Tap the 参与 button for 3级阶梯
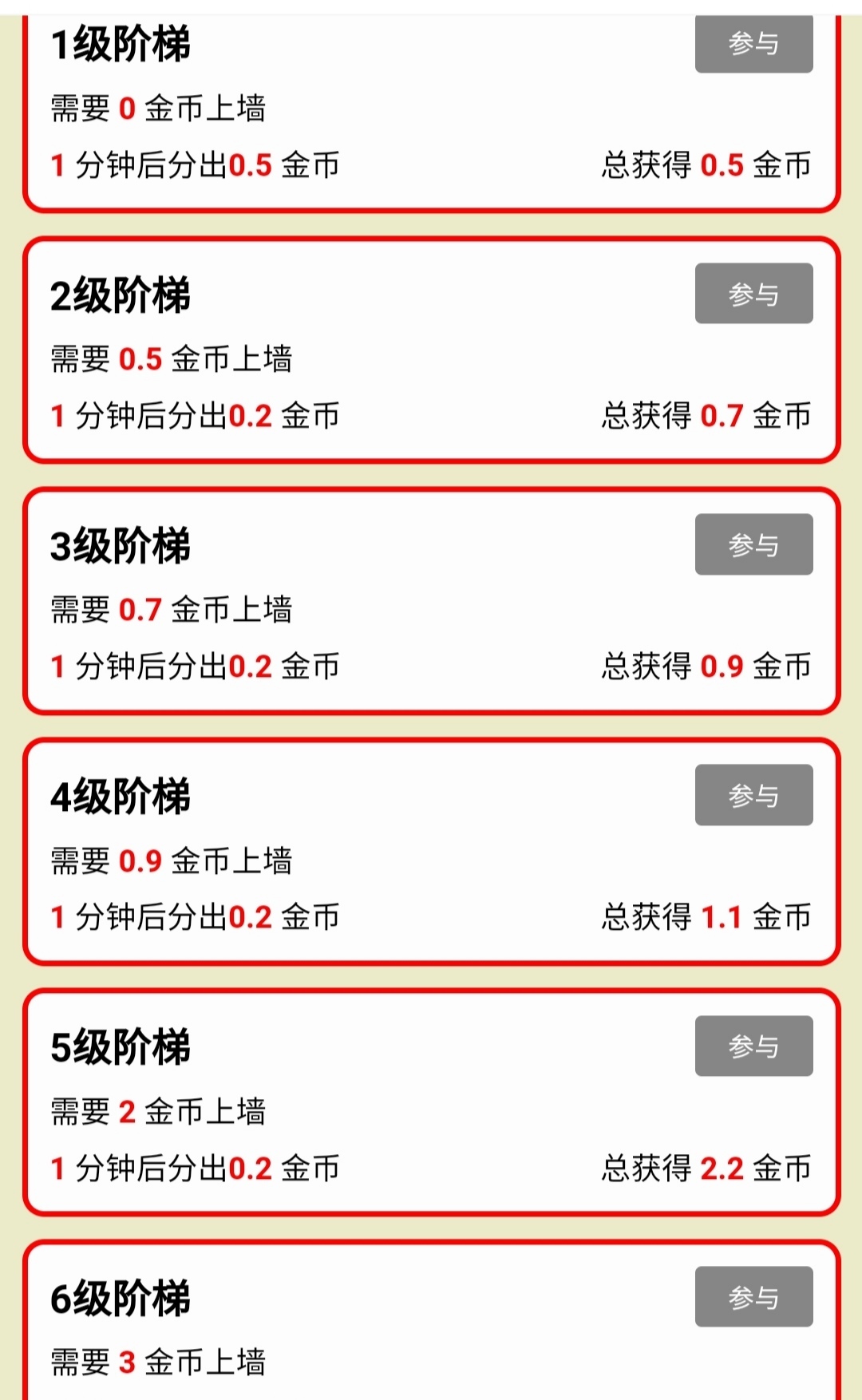 pos(753,544)
